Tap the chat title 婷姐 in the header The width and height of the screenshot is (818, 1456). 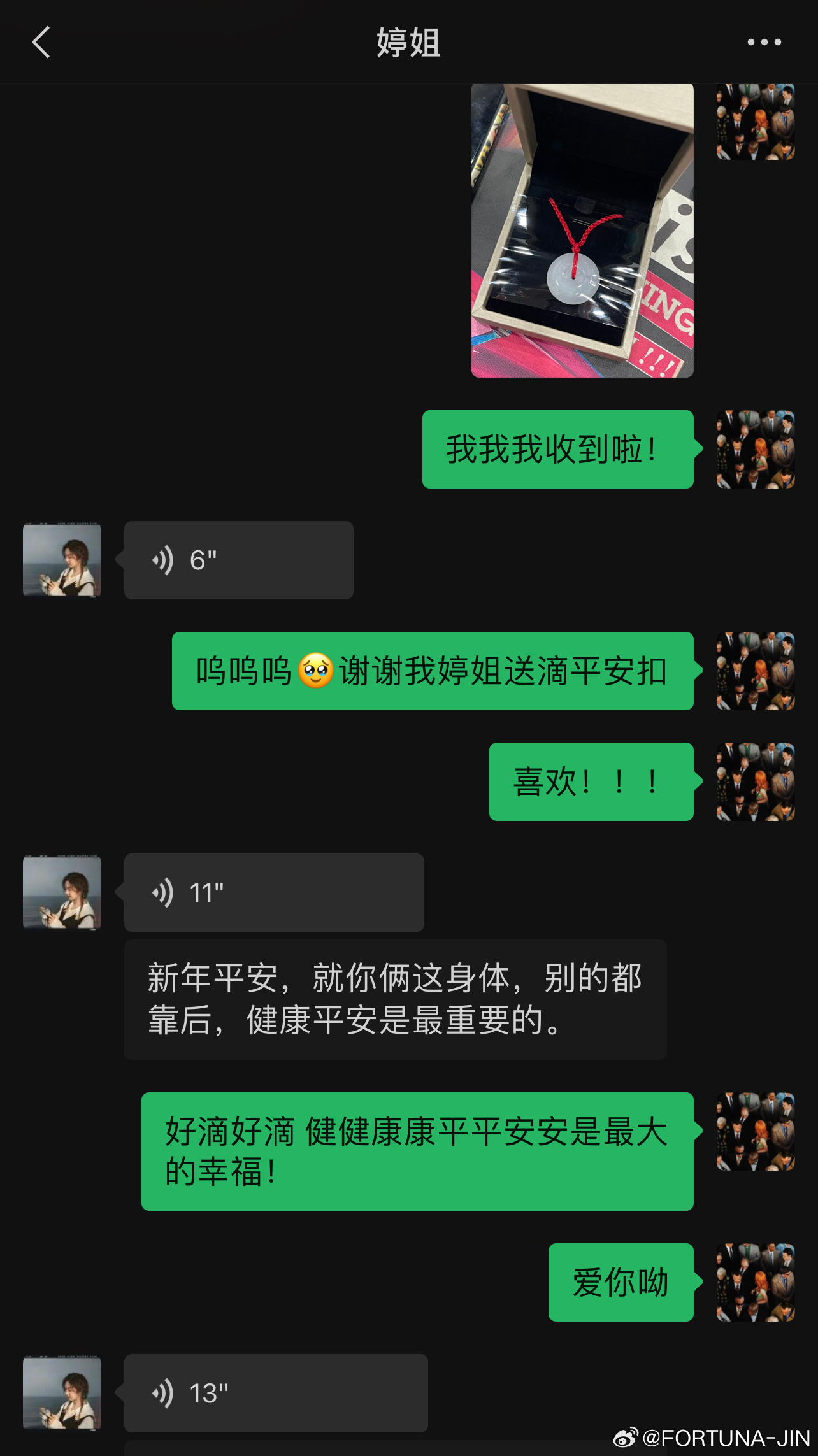408,42
